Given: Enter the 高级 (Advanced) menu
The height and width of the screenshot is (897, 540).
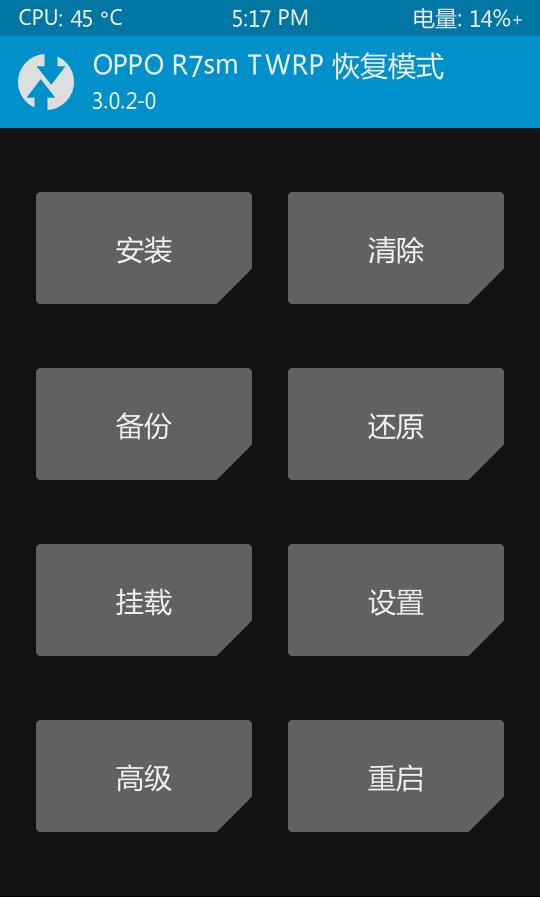Looking at the screenshot, I should click(x=144, y=776).
